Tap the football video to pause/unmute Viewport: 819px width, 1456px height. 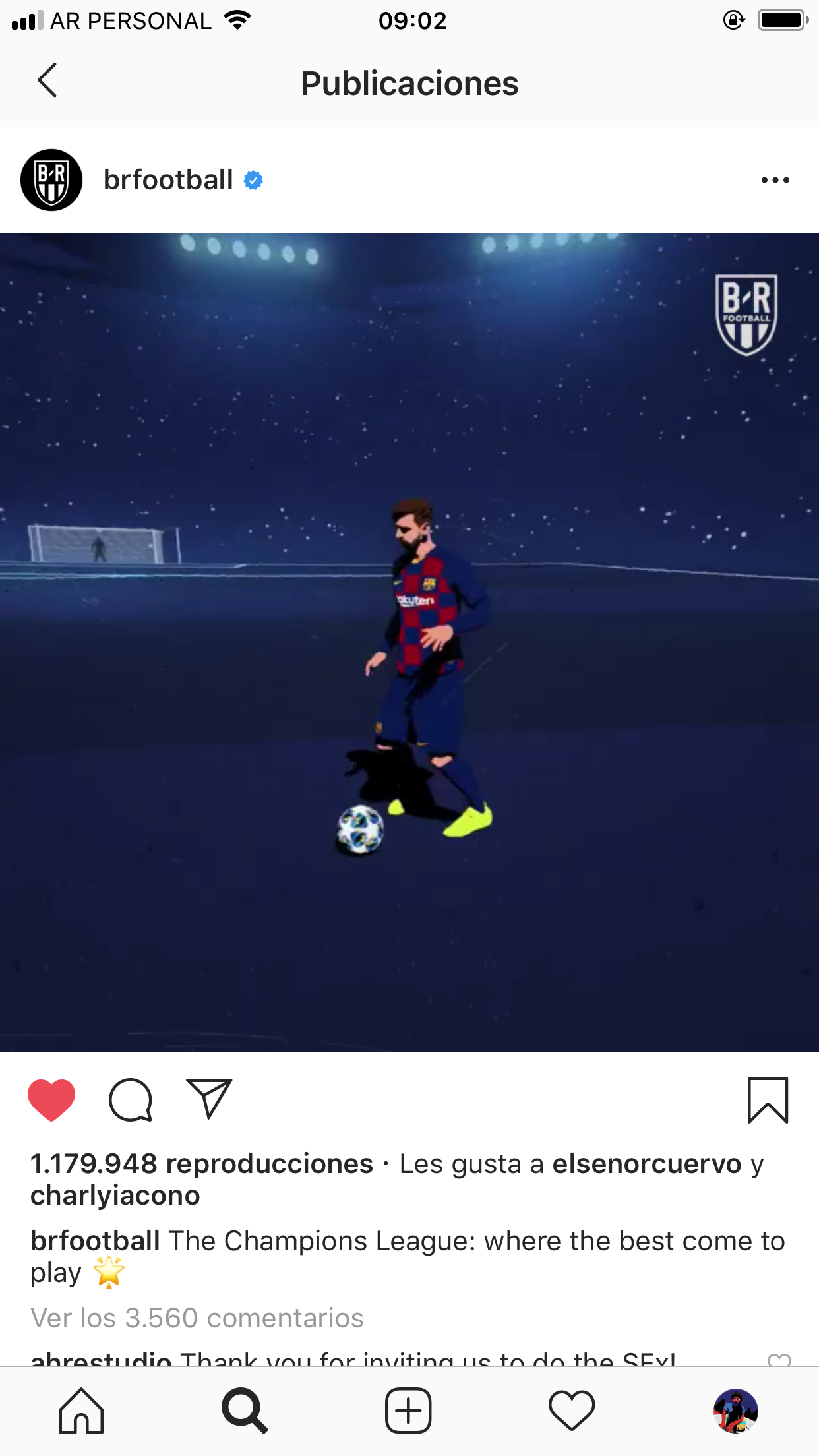click(409, 643)
